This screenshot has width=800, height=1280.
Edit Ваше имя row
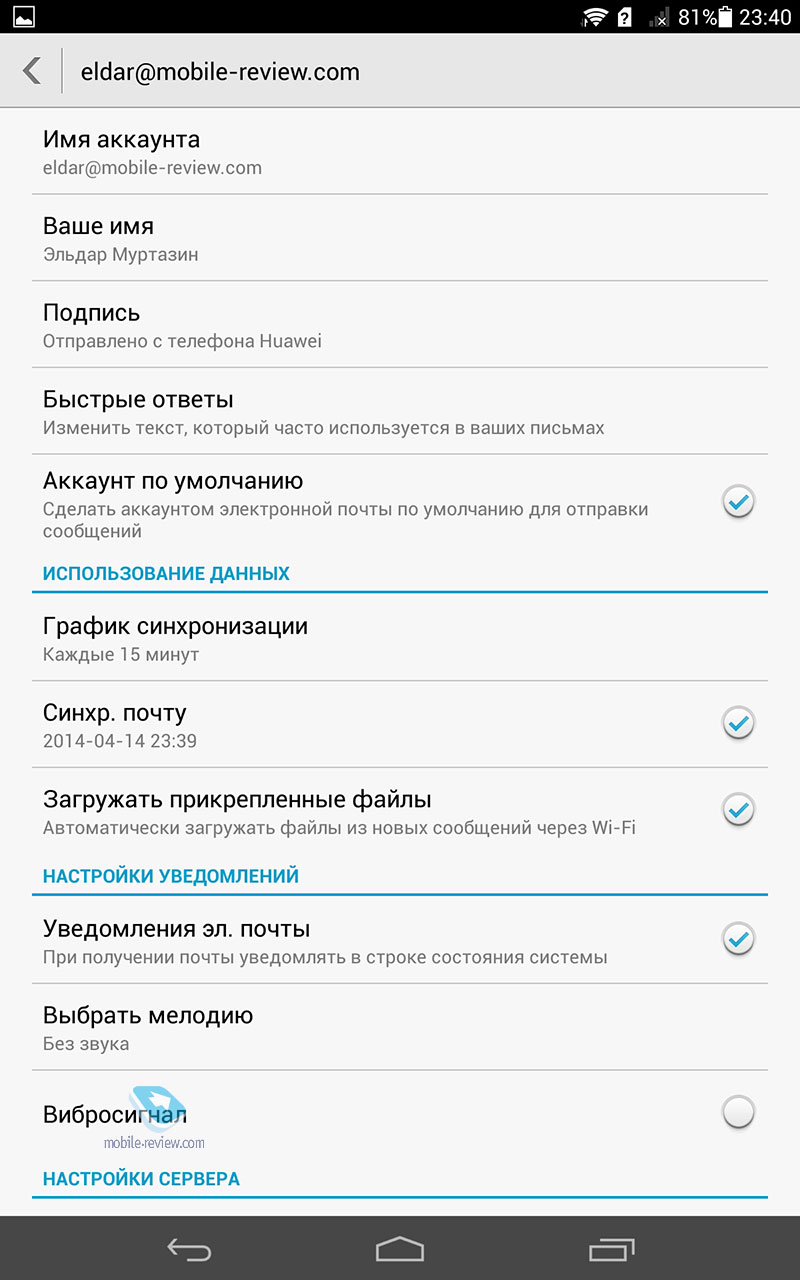(x=400, y=238)
